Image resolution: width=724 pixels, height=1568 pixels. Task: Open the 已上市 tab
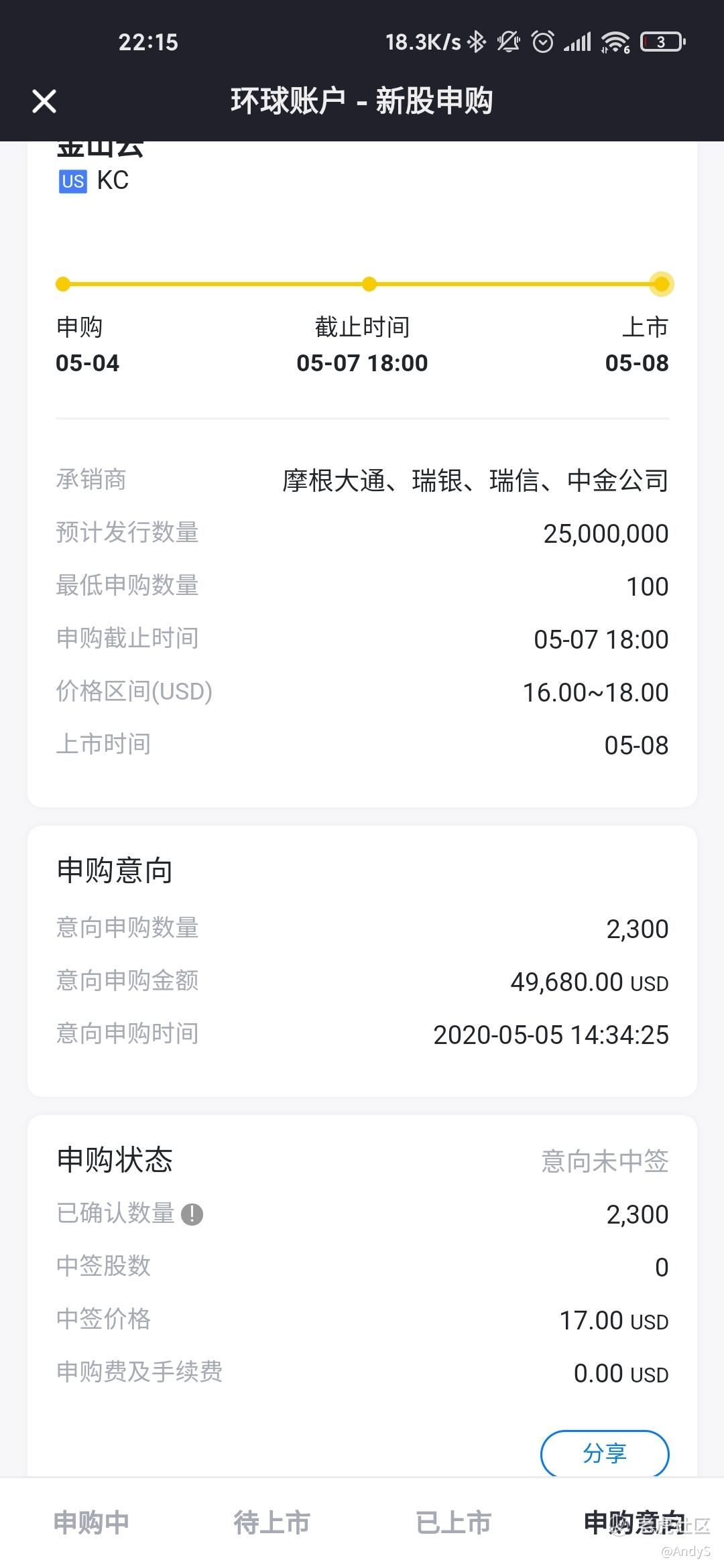[x=453, y=1522]
